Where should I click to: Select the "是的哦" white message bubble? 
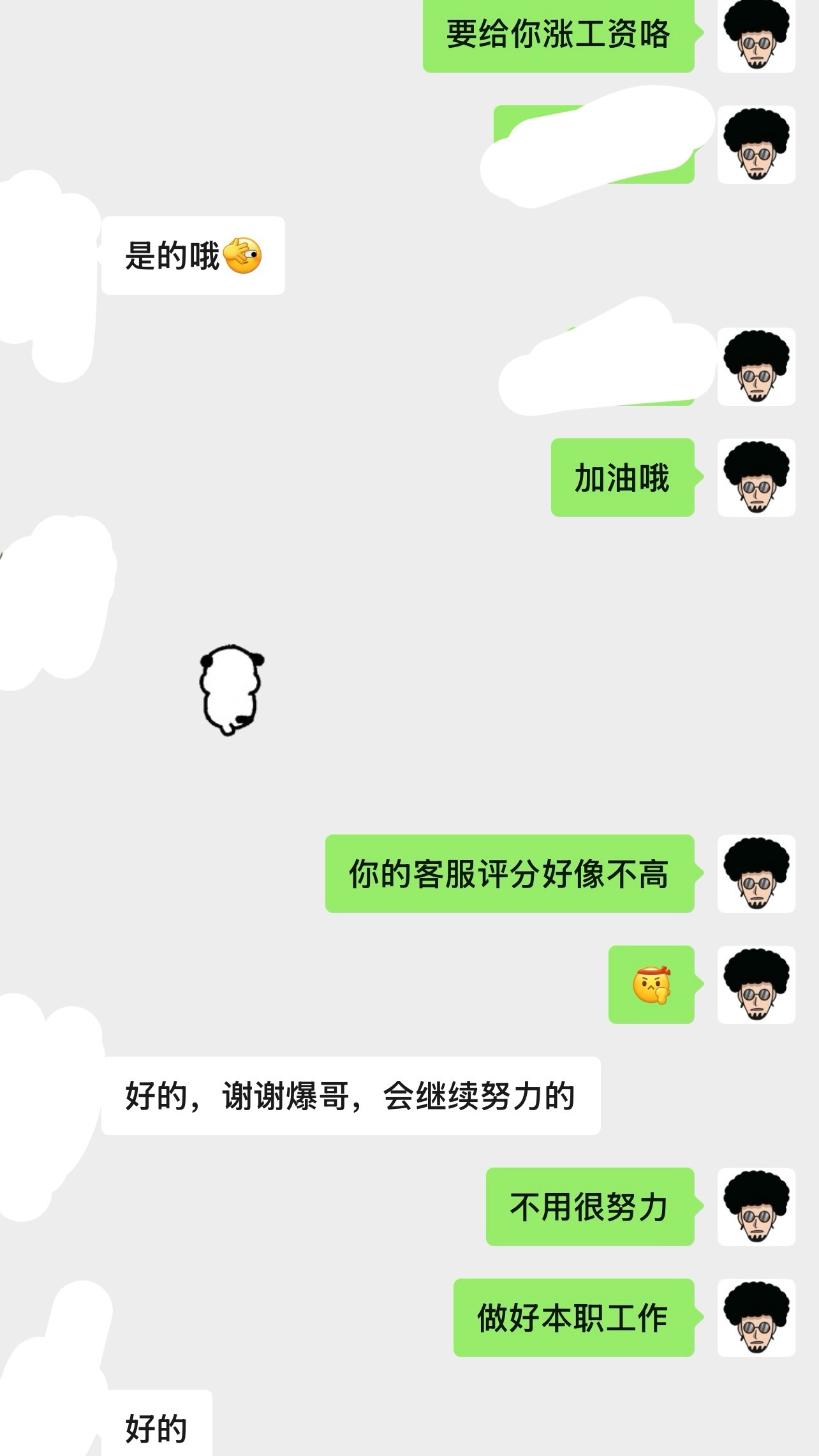tap(191, 256)
